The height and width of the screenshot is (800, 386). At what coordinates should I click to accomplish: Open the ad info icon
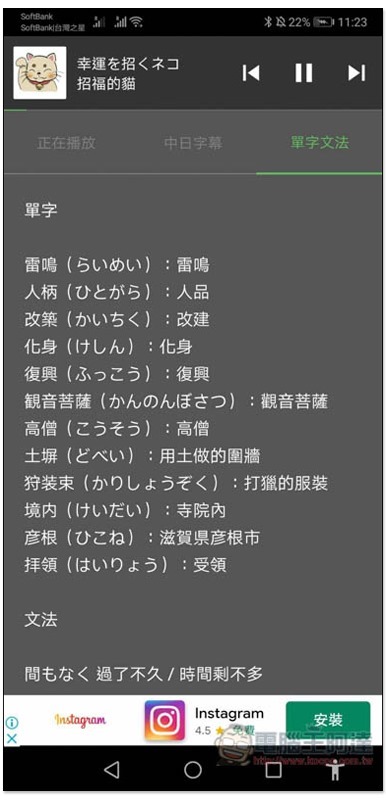[x=12, y=723]
